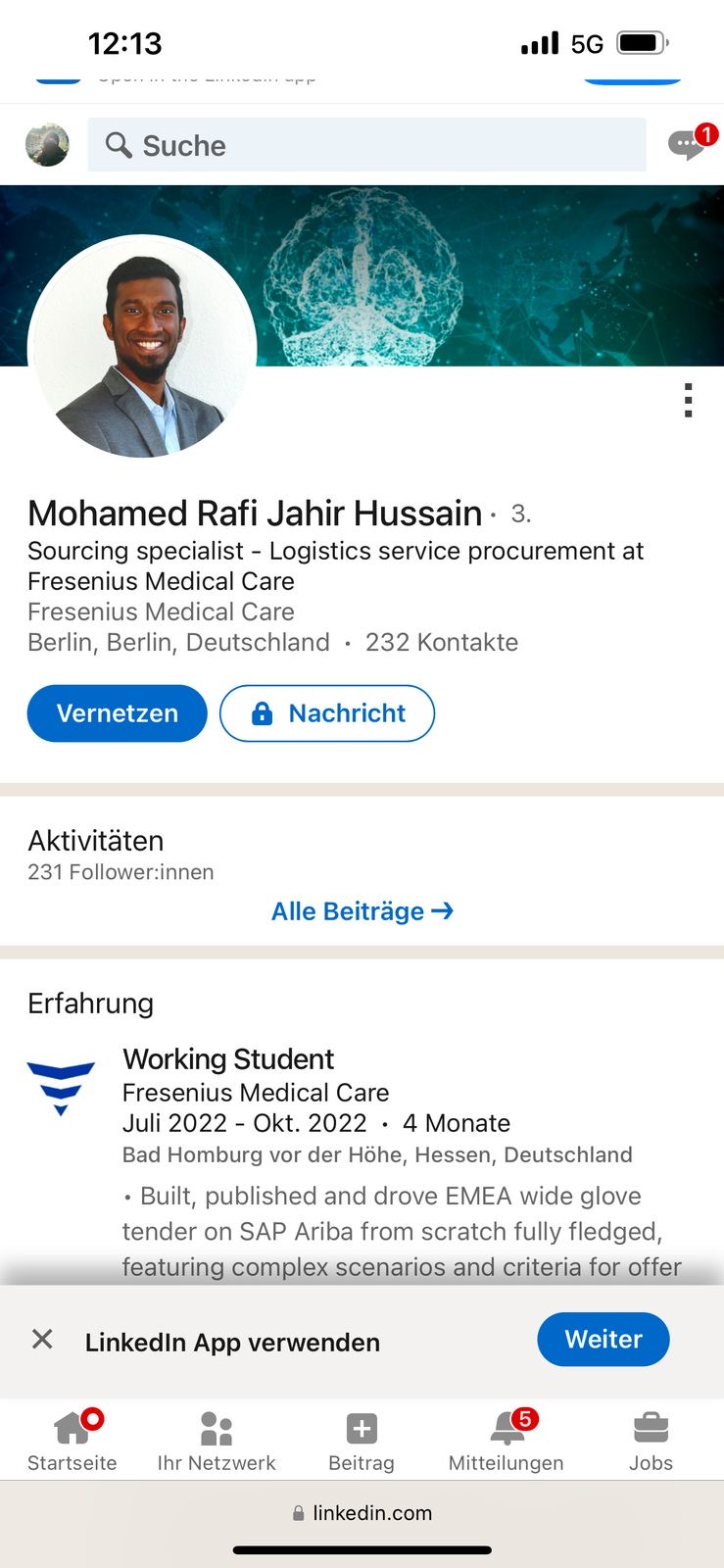Go to the Startseite tab
724x1568 pixels.
pos(72,1441)
